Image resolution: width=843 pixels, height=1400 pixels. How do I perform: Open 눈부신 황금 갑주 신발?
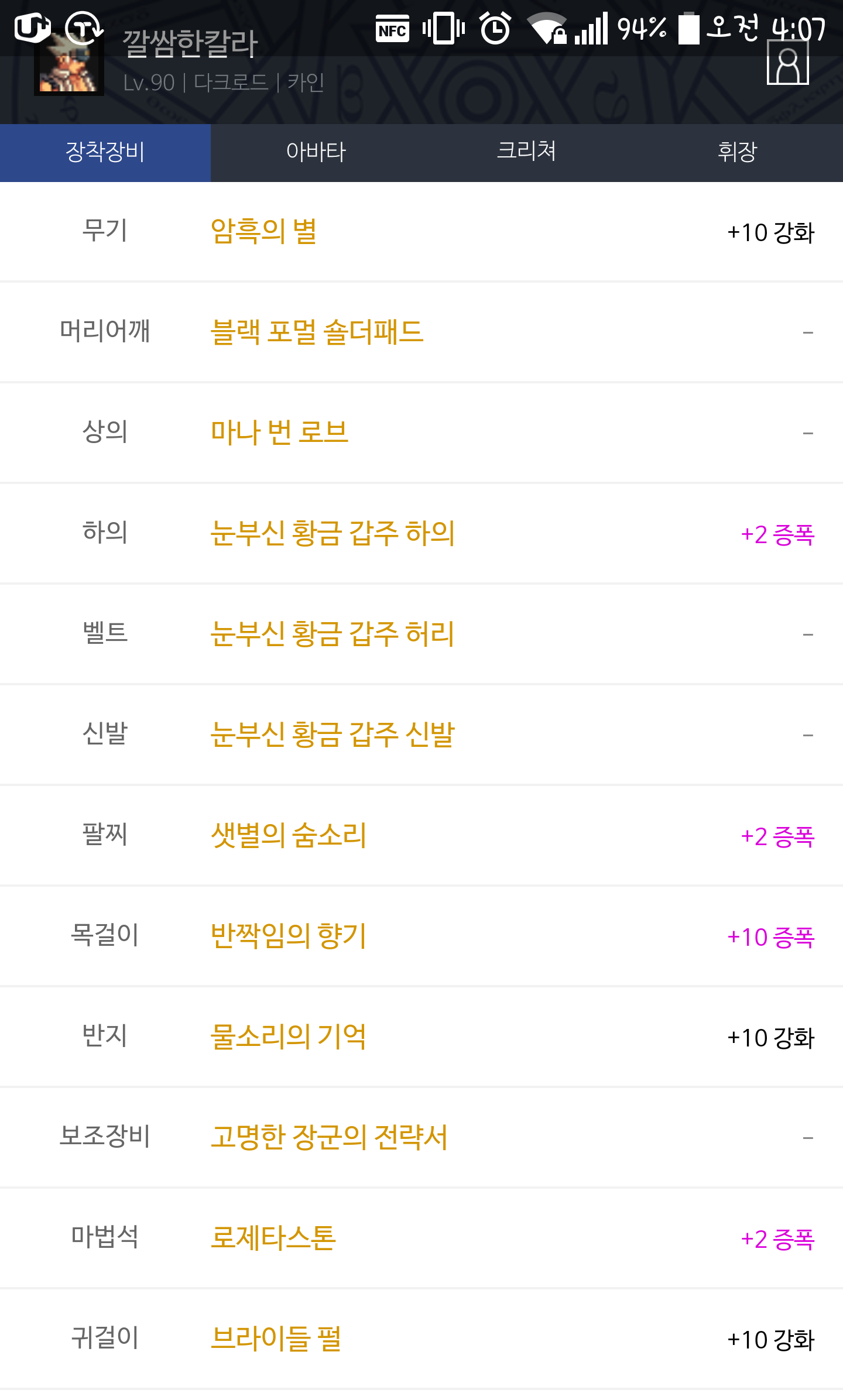click(332, 735)
